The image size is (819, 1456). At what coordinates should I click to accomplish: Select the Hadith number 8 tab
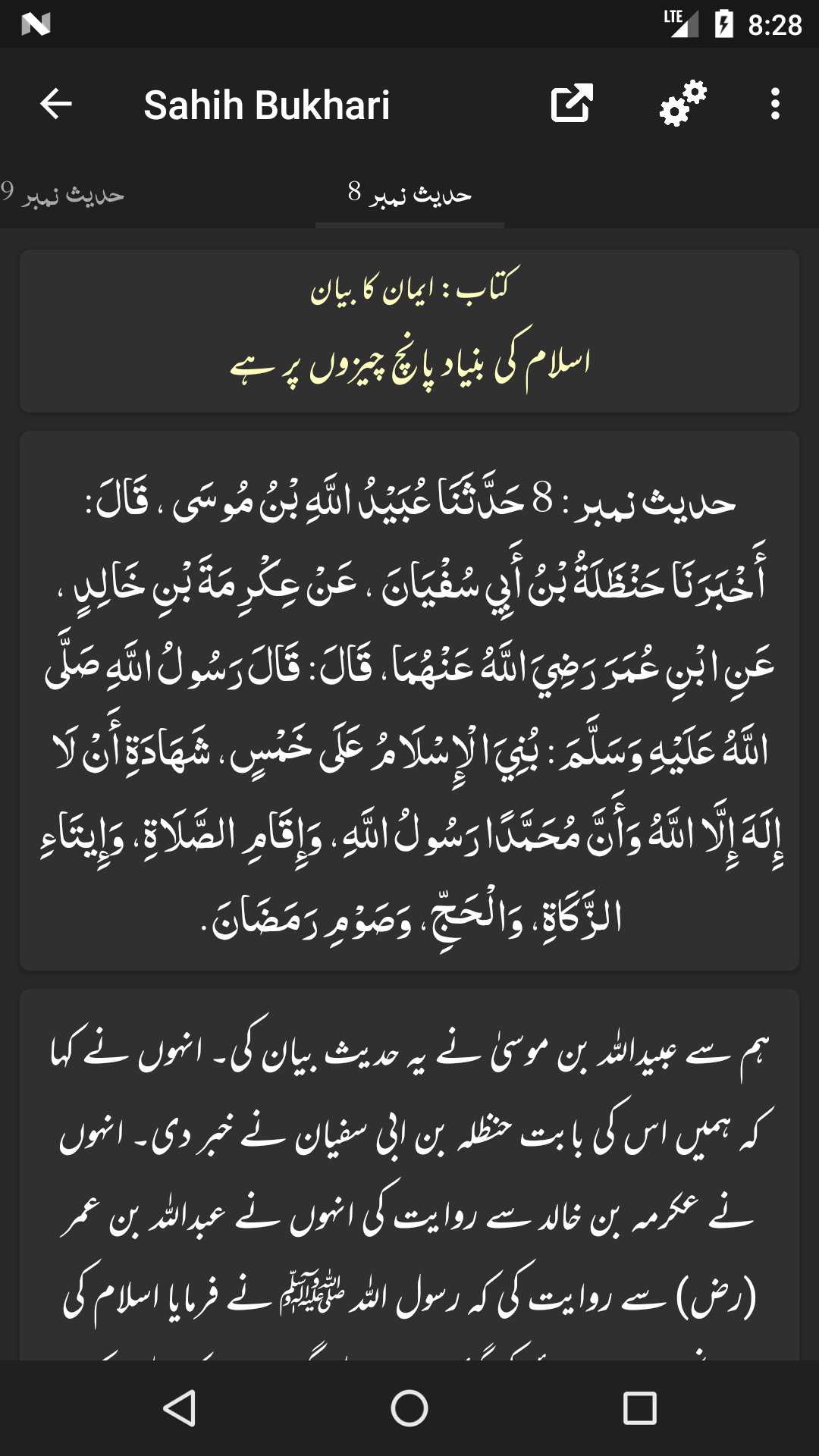pos(409,194)
